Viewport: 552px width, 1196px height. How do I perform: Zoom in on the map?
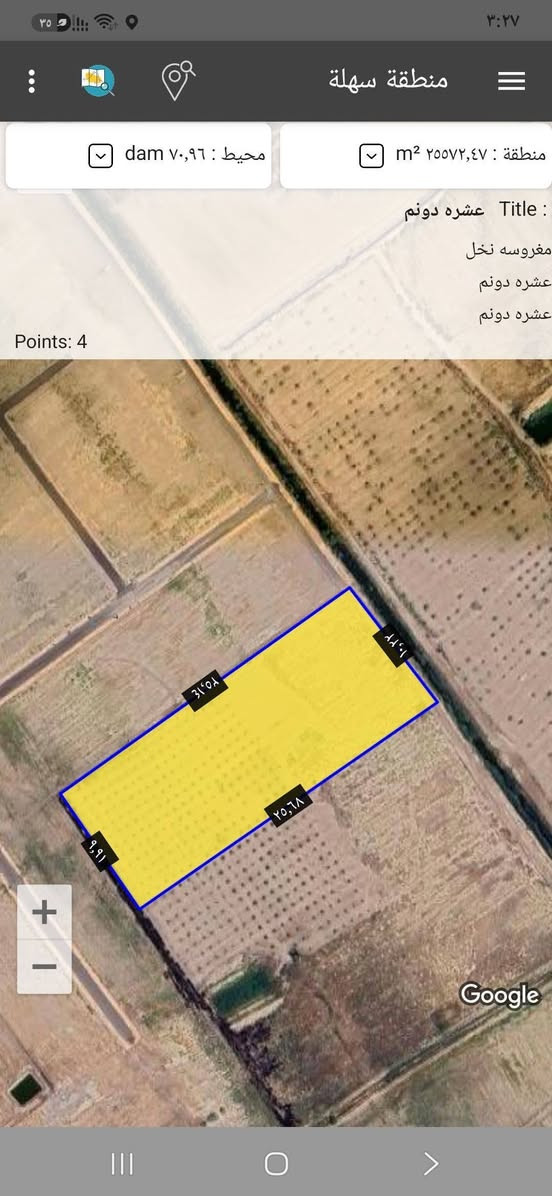pyautogui.click(x=44, y=911)
